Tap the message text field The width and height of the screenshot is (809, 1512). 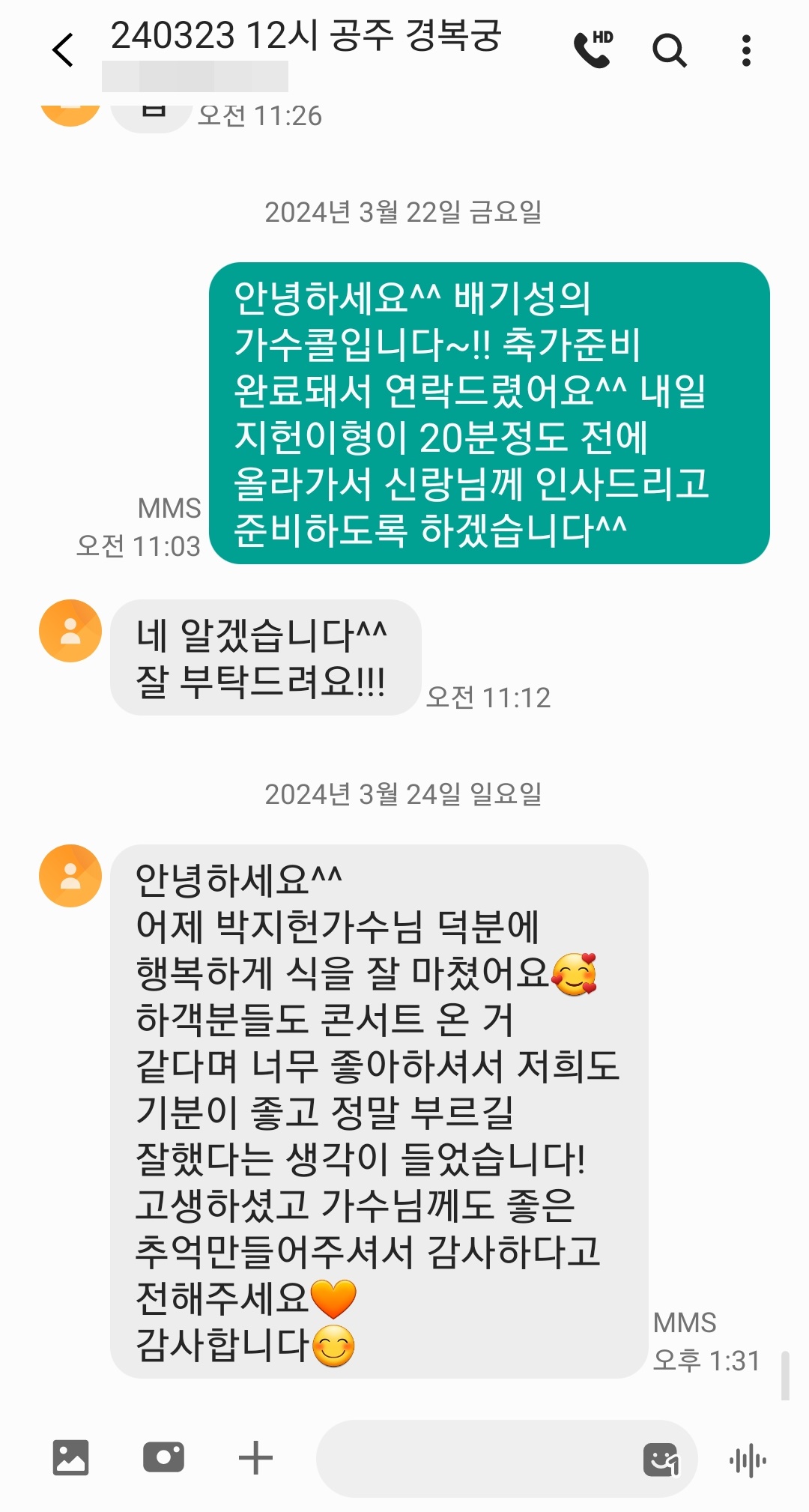click(x=472, y=1458)
